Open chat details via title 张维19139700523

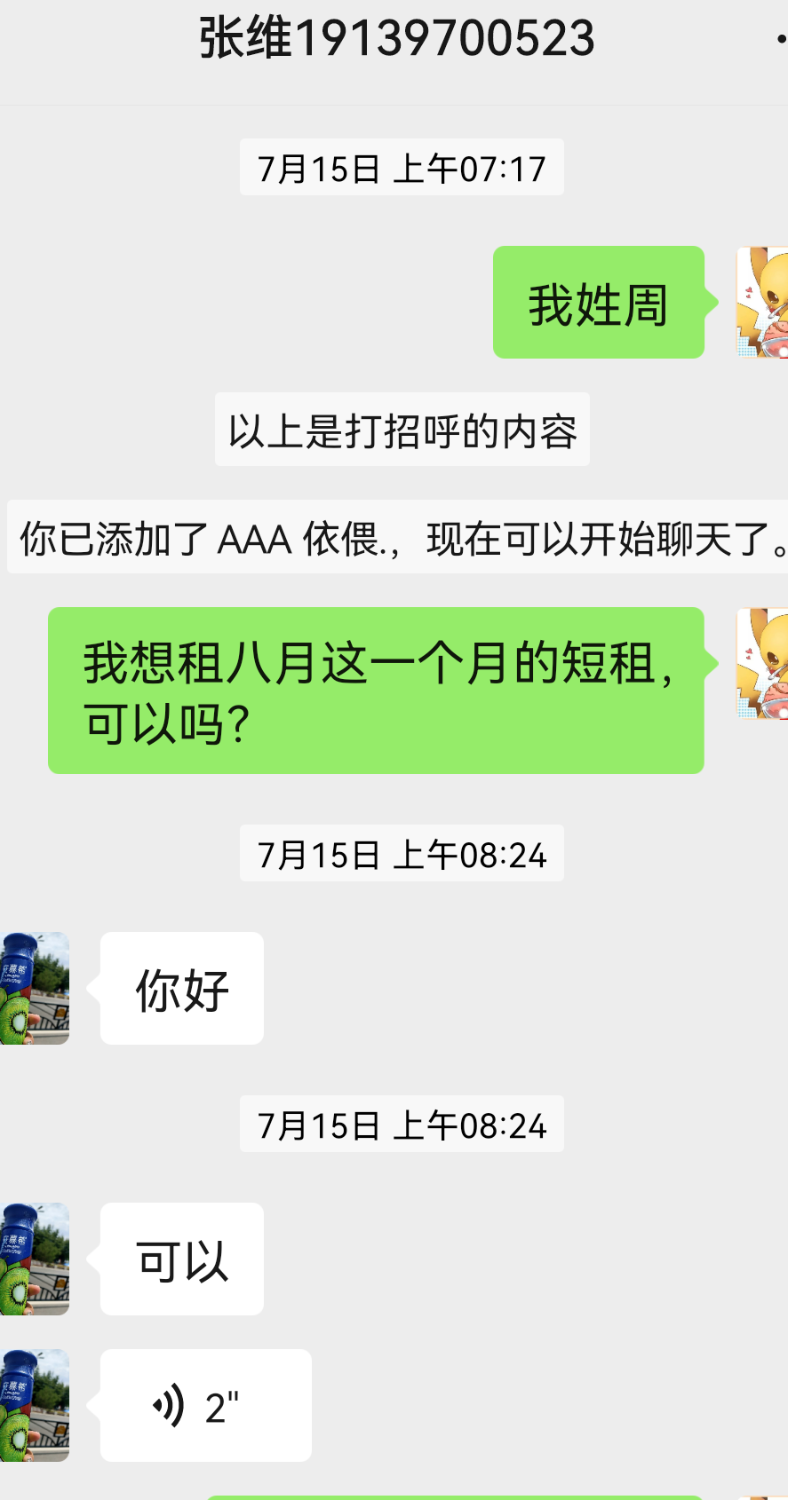click(394, 38)
